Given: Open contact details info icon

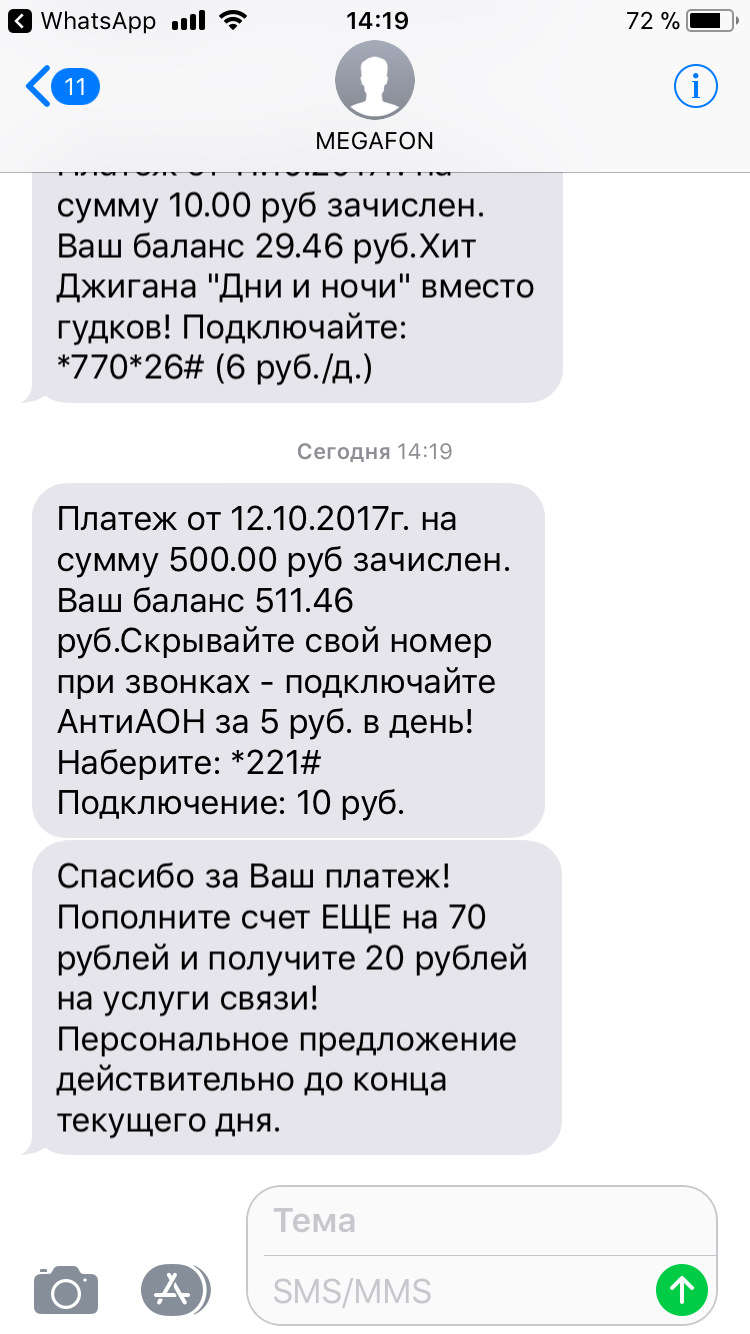Looking at the screenshot, I should (695, 88).
